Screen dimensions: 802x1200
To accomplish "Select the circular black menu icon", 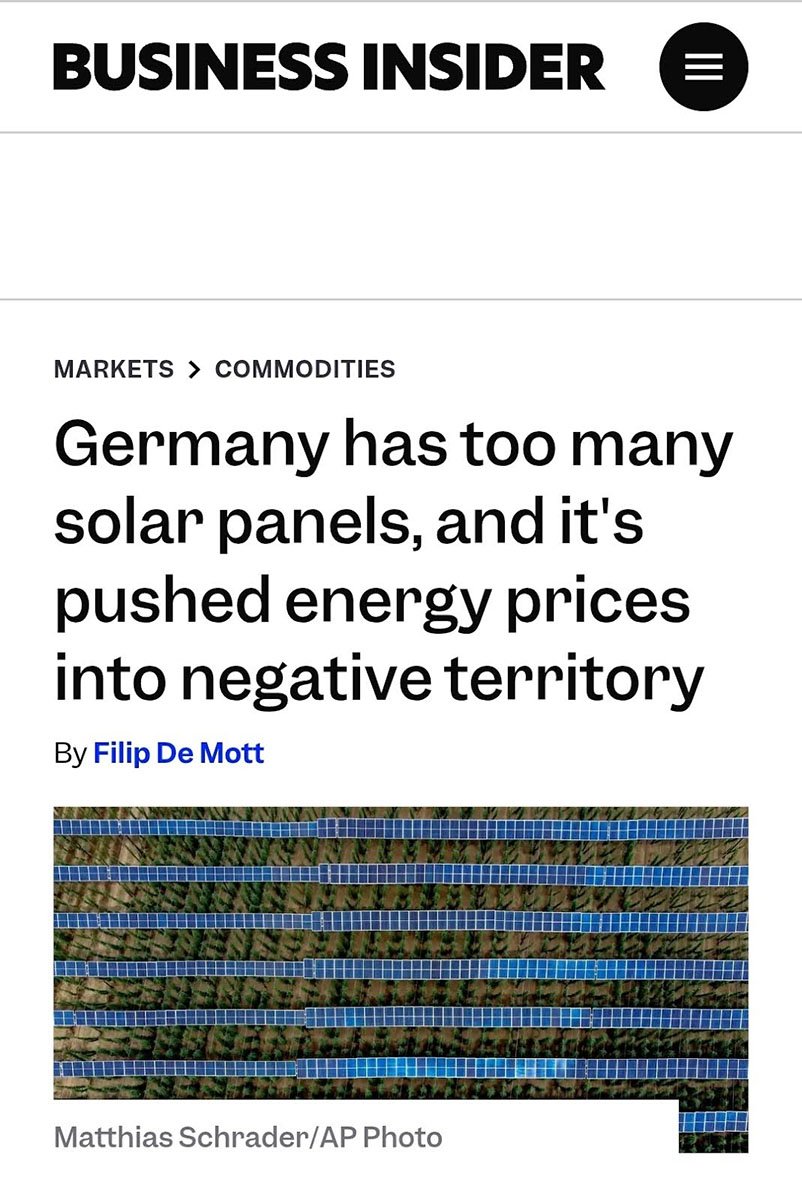I will point(704,66).
